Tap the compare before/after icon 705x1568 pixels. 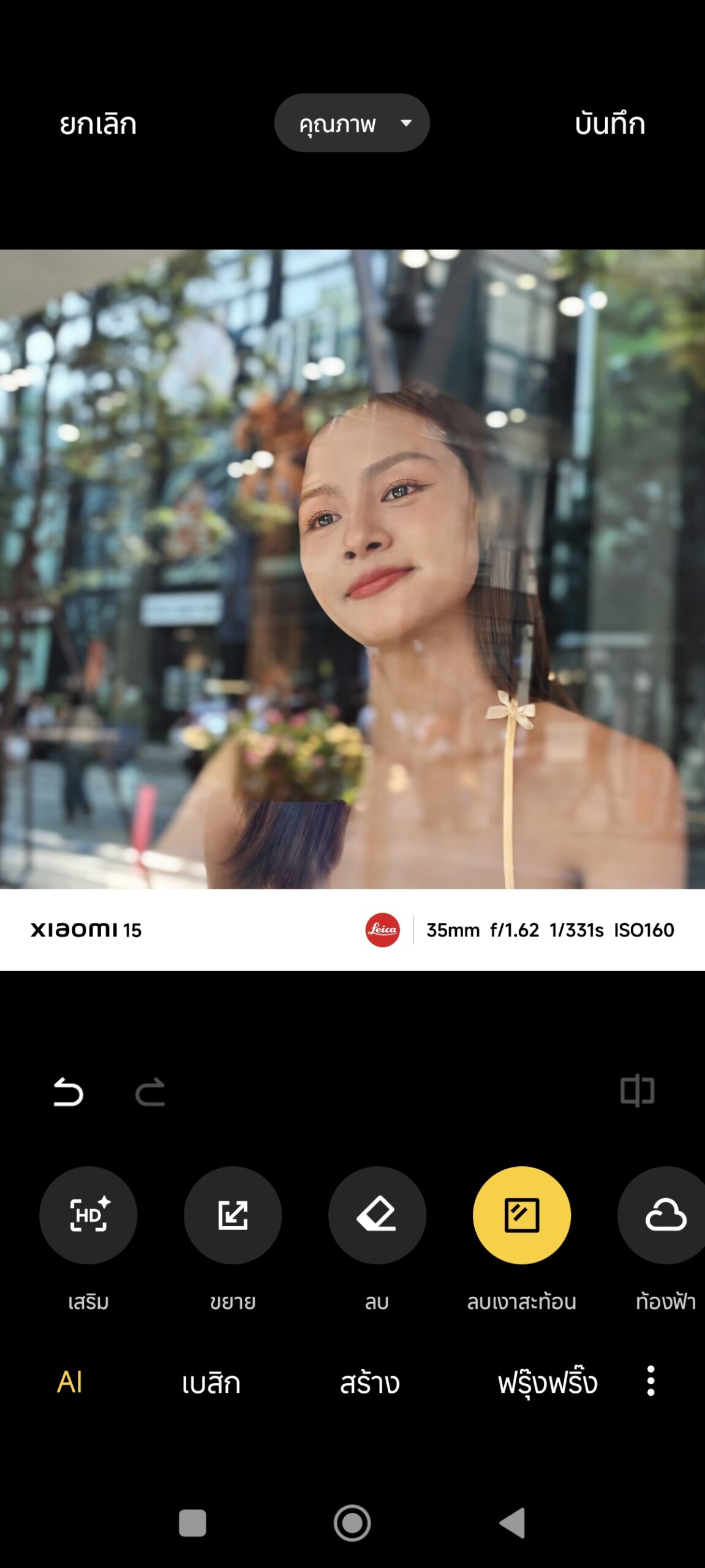click(x=637, y=1091)
